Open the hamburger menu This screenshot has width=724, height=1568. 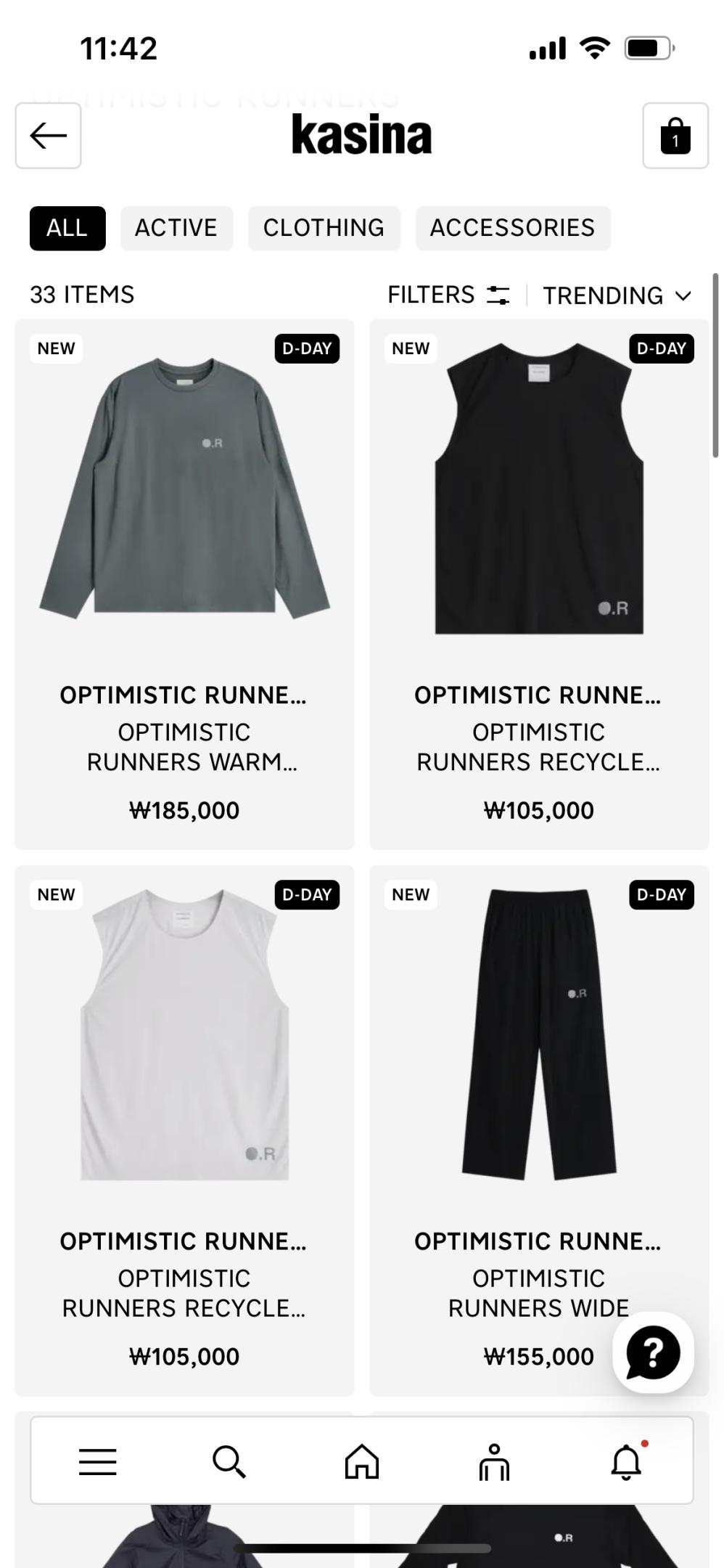point(98,1461)
